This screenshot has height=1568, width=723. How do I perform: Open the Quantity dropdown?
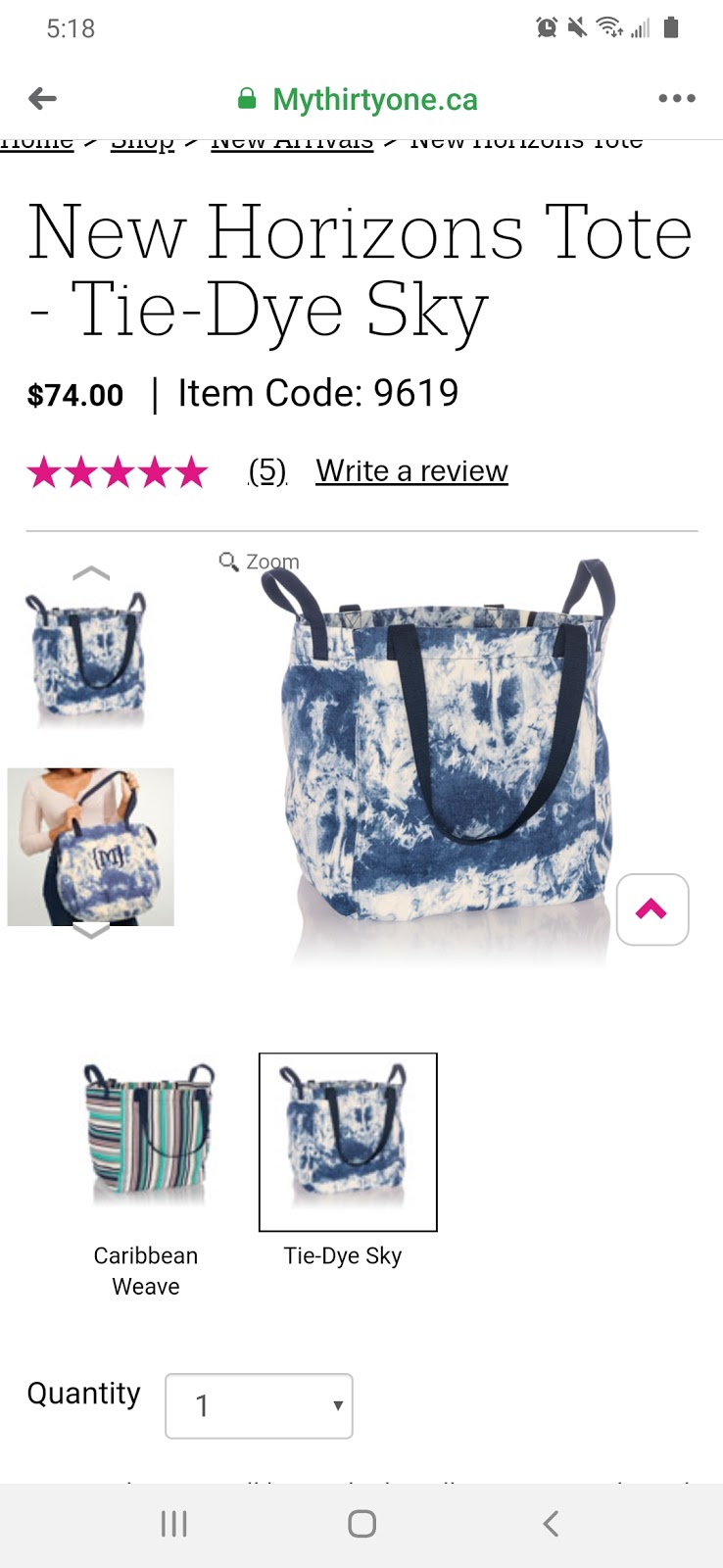(259, 1406)
